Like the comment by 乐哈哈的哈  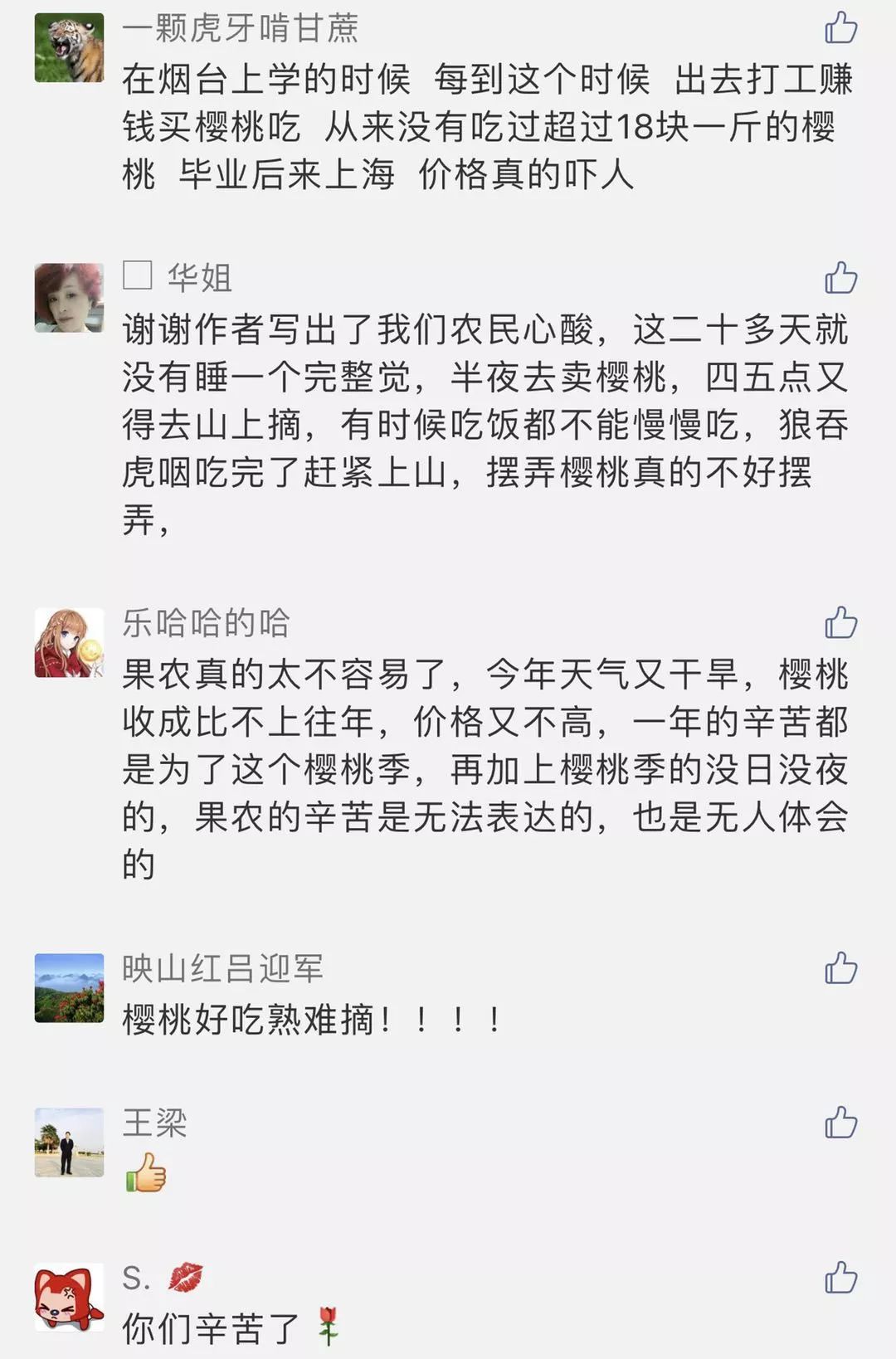pos(840,623)
